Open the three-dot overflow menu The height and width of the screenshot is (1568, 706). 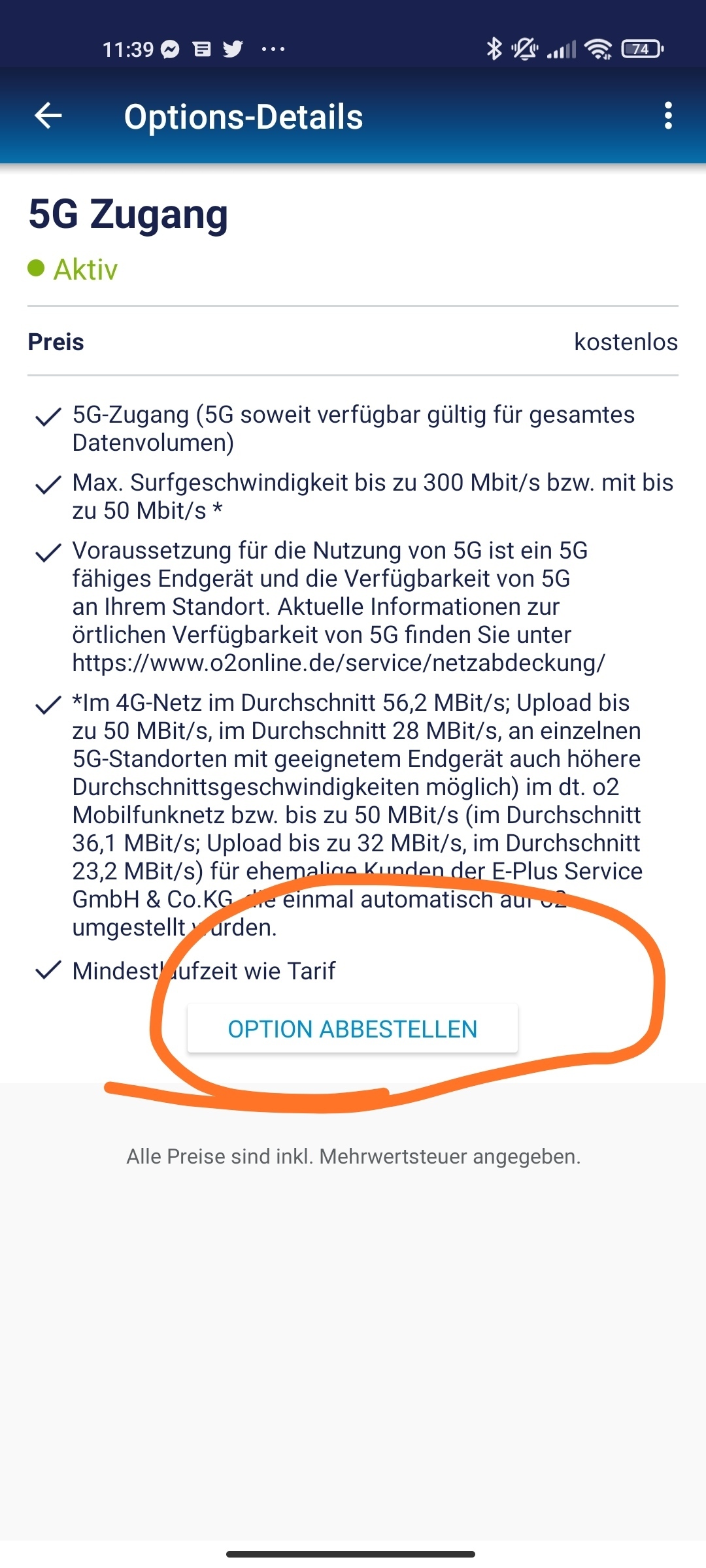coord(667,116)
